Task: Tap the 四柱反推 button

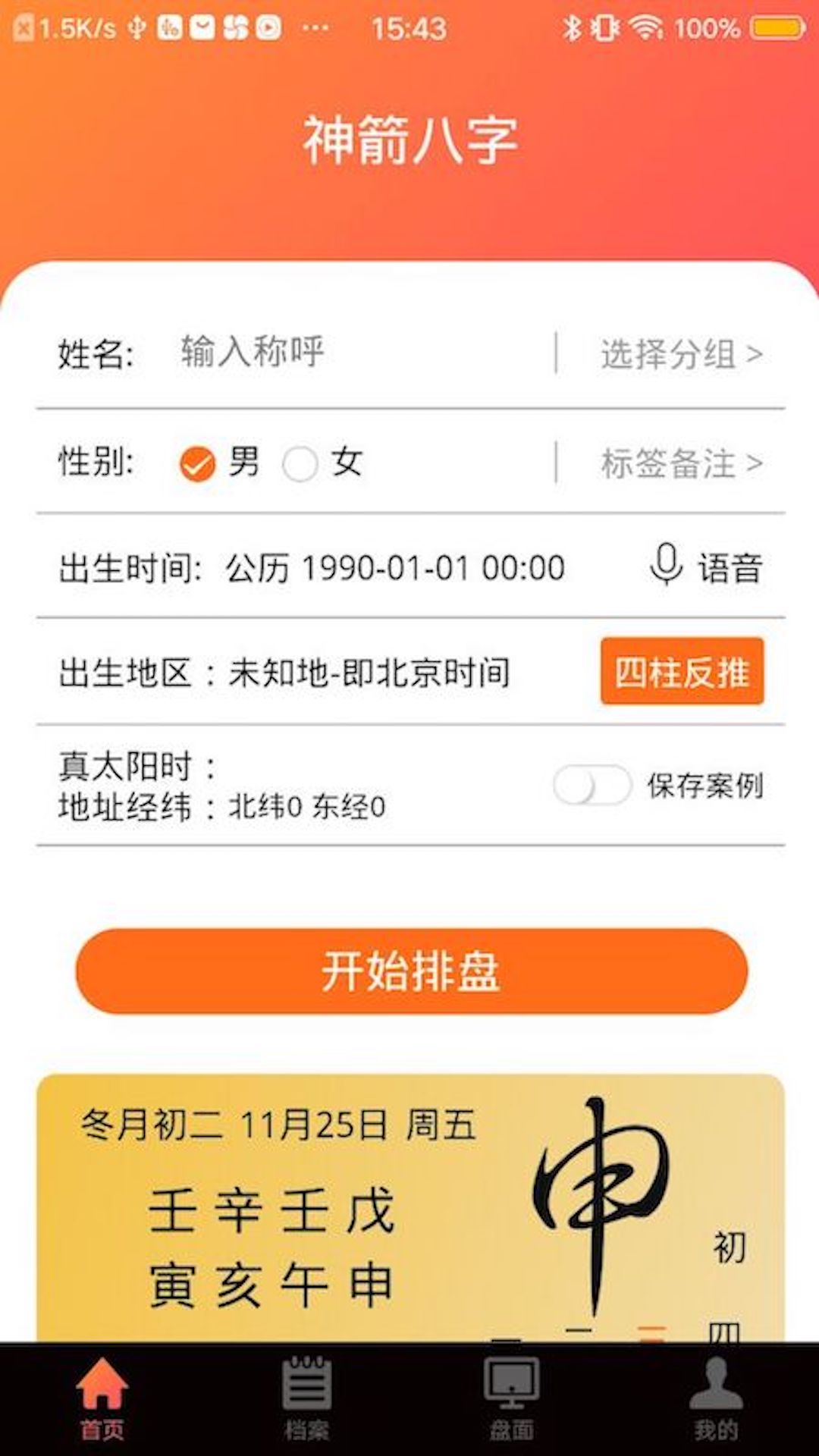Action: click(x=682, y=672)
